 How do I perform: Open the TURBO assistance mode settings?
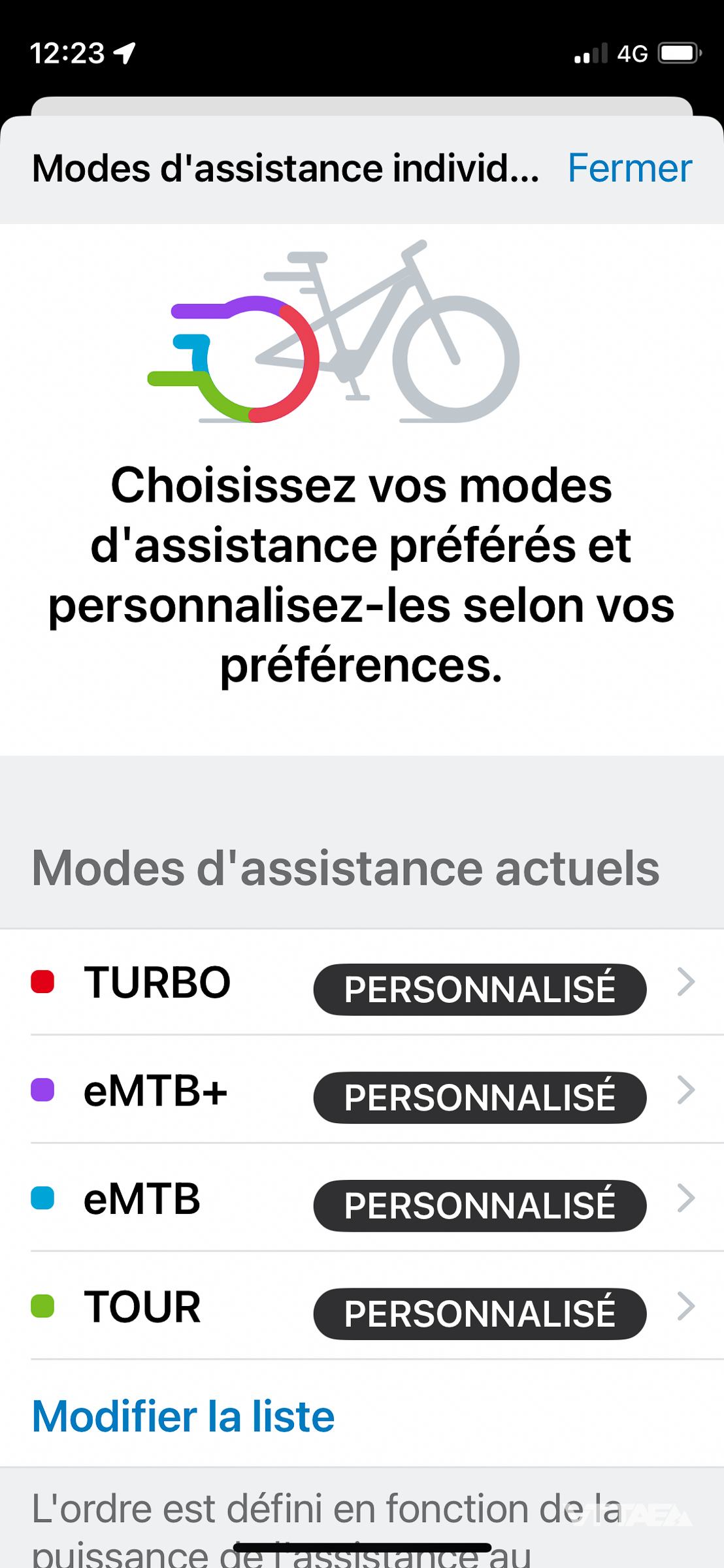pyautogui.click(x=362, y=983)
